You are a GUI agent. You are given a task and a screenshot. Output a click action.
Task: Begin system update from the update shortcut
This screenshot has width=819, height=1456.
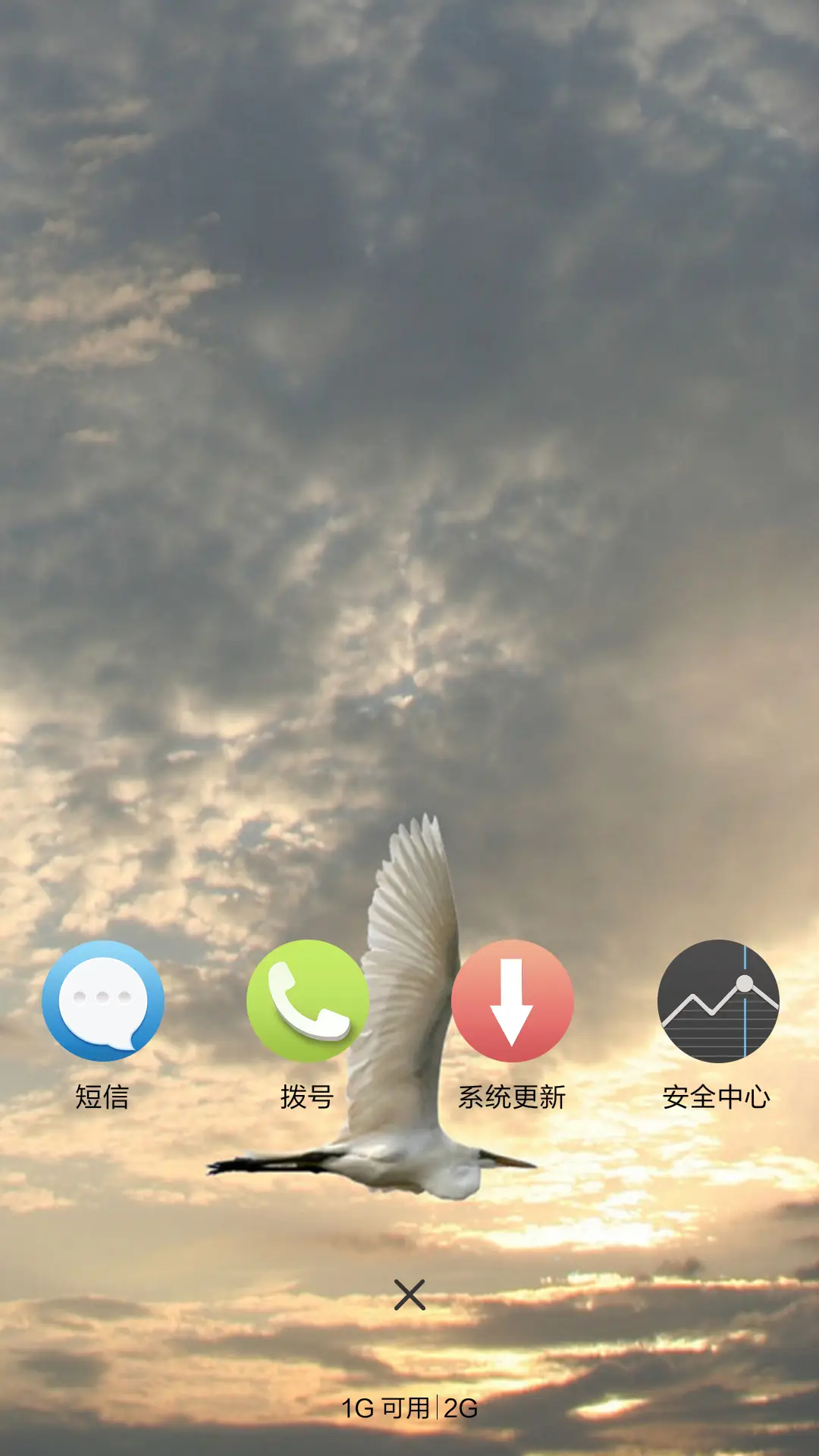click(x=511, y=1003)
